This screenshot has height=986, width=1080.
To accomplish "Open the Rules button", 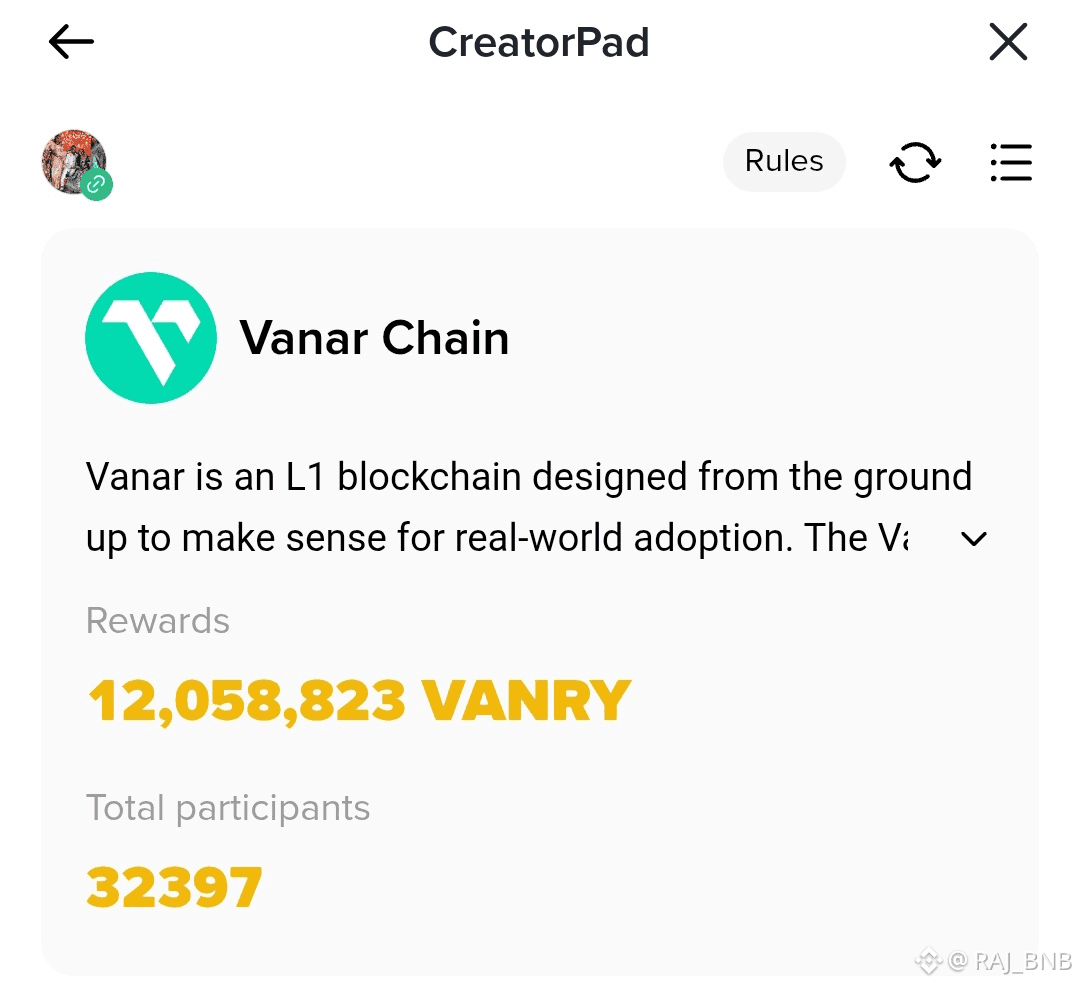I will click(784, 161).
